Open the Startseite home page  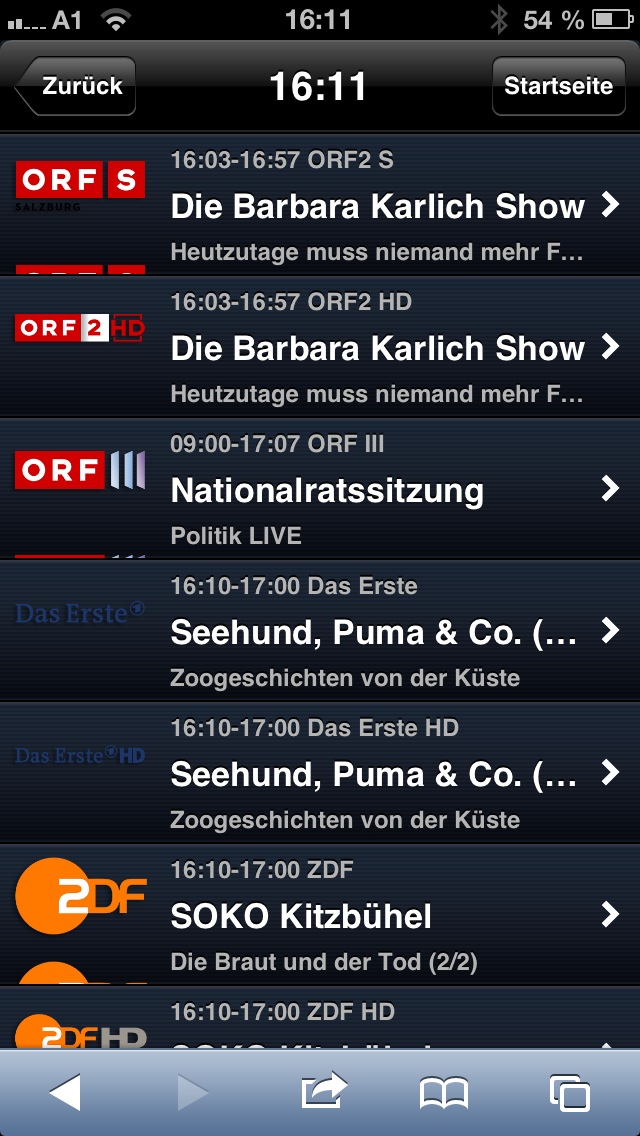[558, 86]
